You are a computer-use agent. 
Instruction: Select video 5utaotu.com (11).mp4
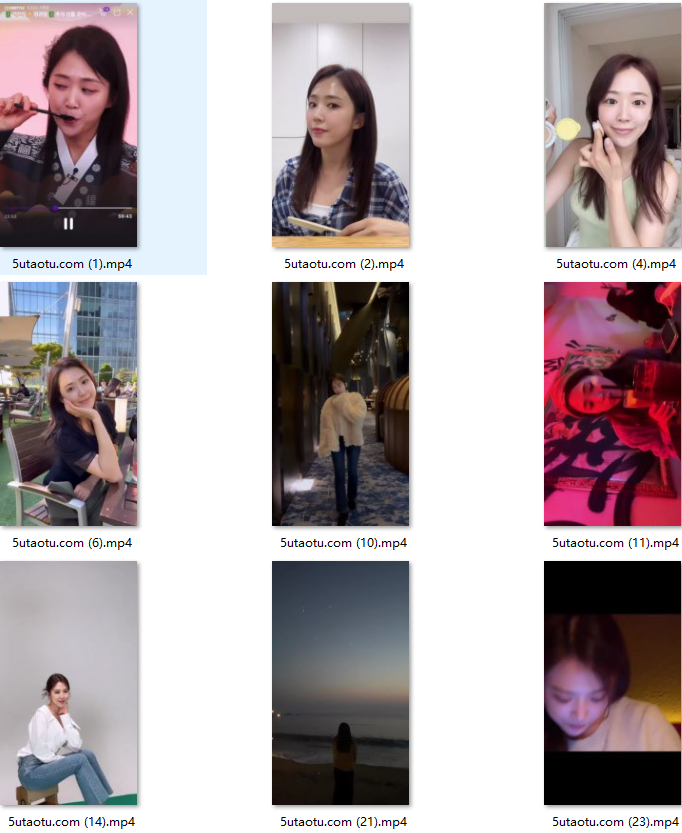612,404
